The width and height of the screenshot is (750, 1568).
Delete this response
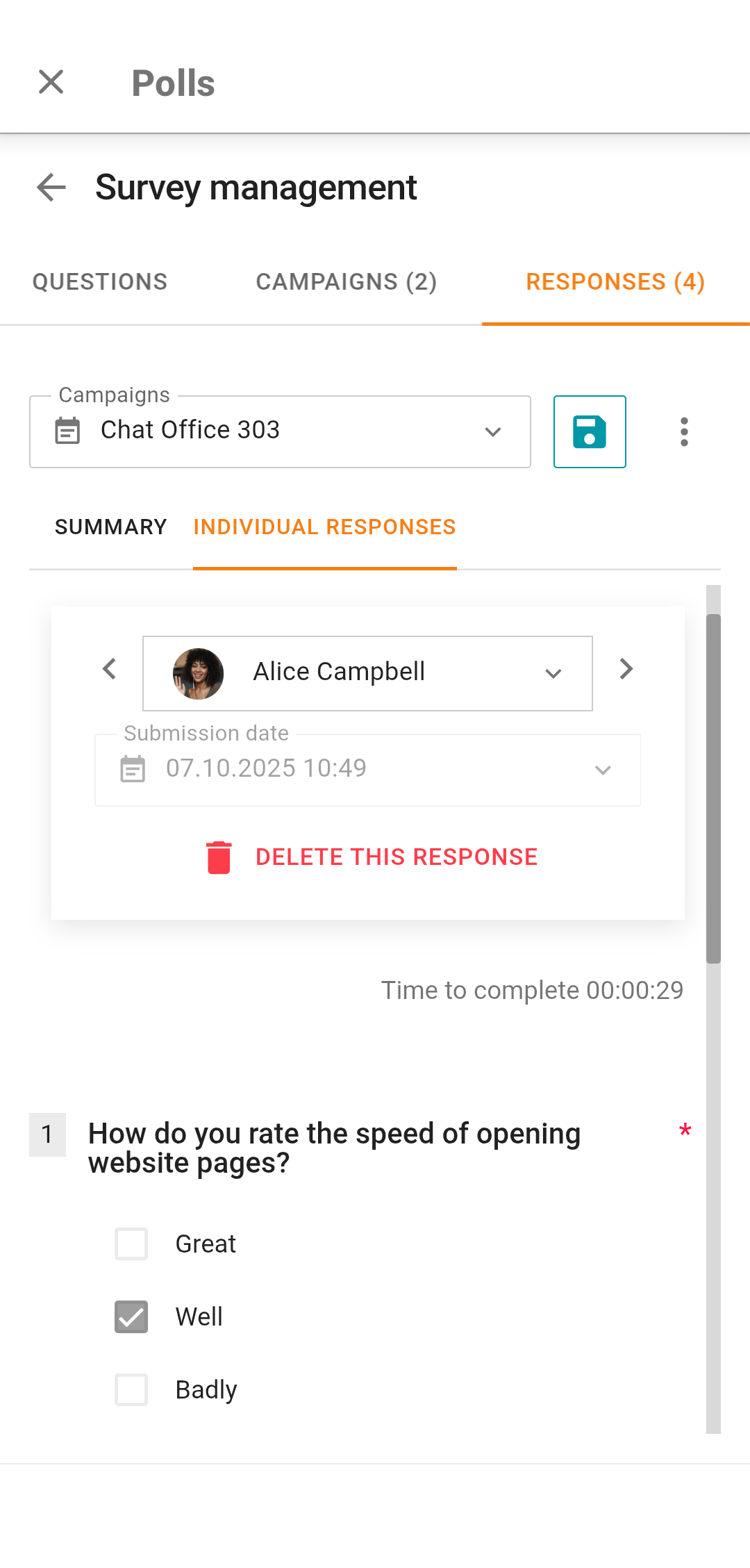[x=372, y=857]
